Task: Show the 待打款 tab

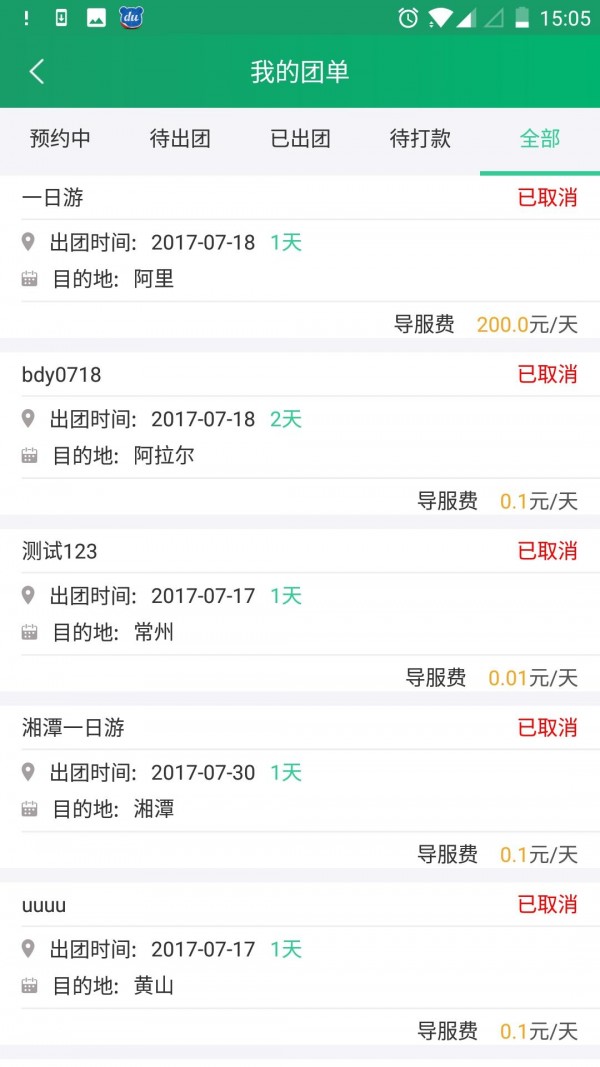Action: click(x=420, y=139)
